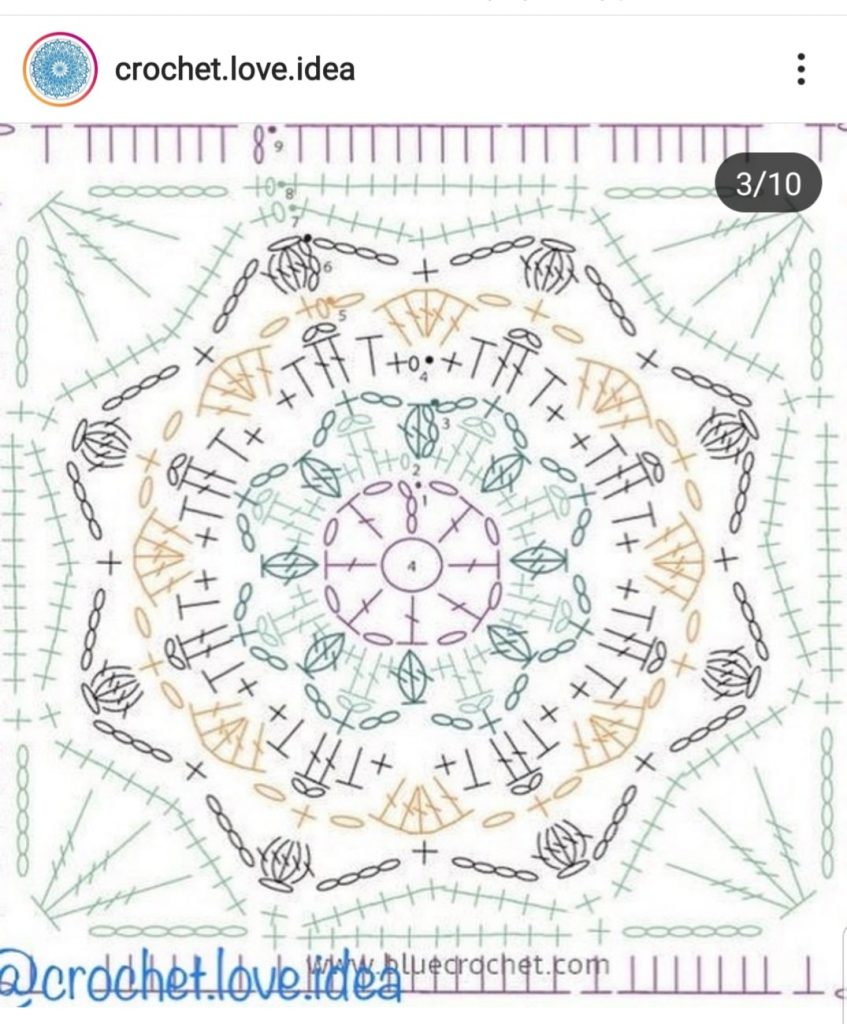This screenshot has height=1024, width=847.
Task: Open the crochet.love.idea username link
Action: pos(235,70)
